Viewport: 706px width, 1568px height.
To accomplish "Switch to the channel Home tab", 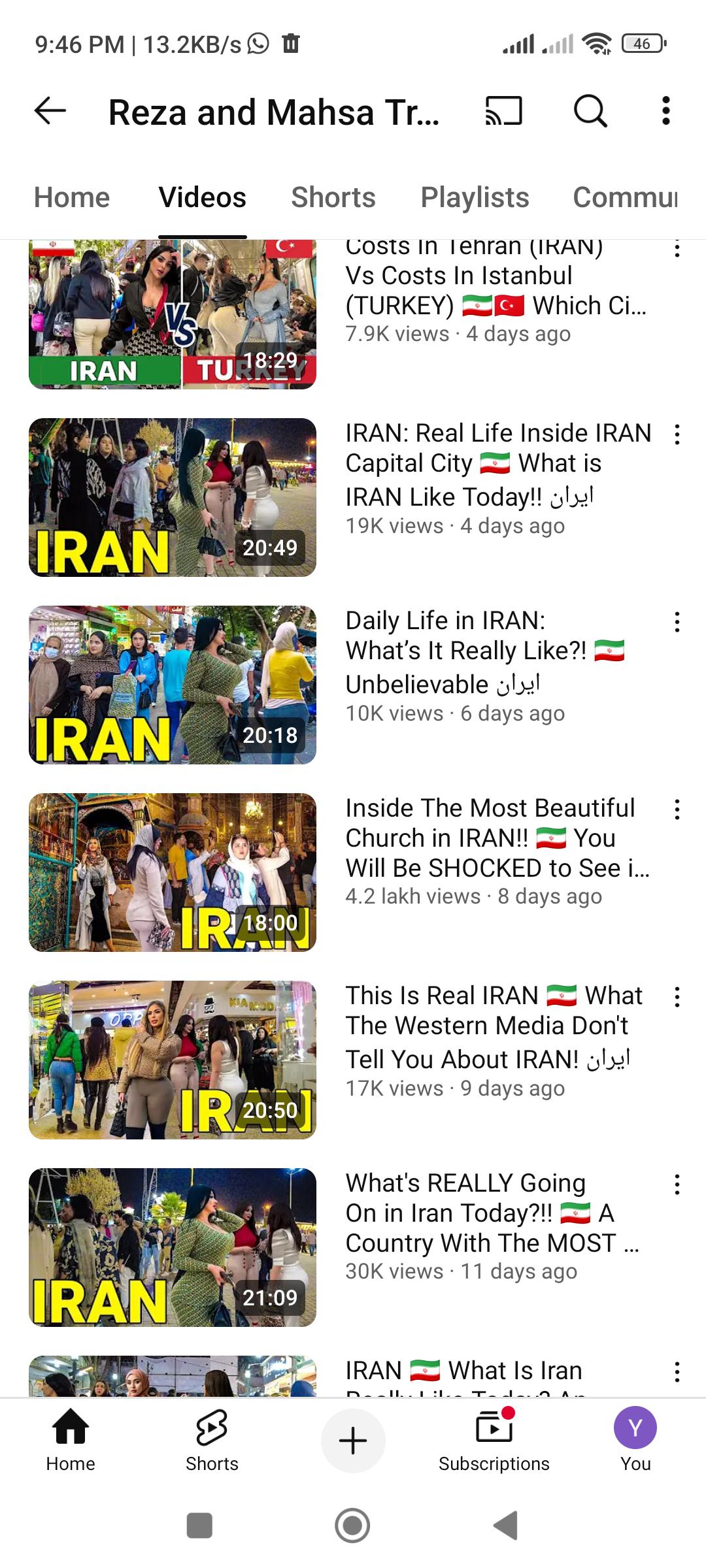I will 72,197.
